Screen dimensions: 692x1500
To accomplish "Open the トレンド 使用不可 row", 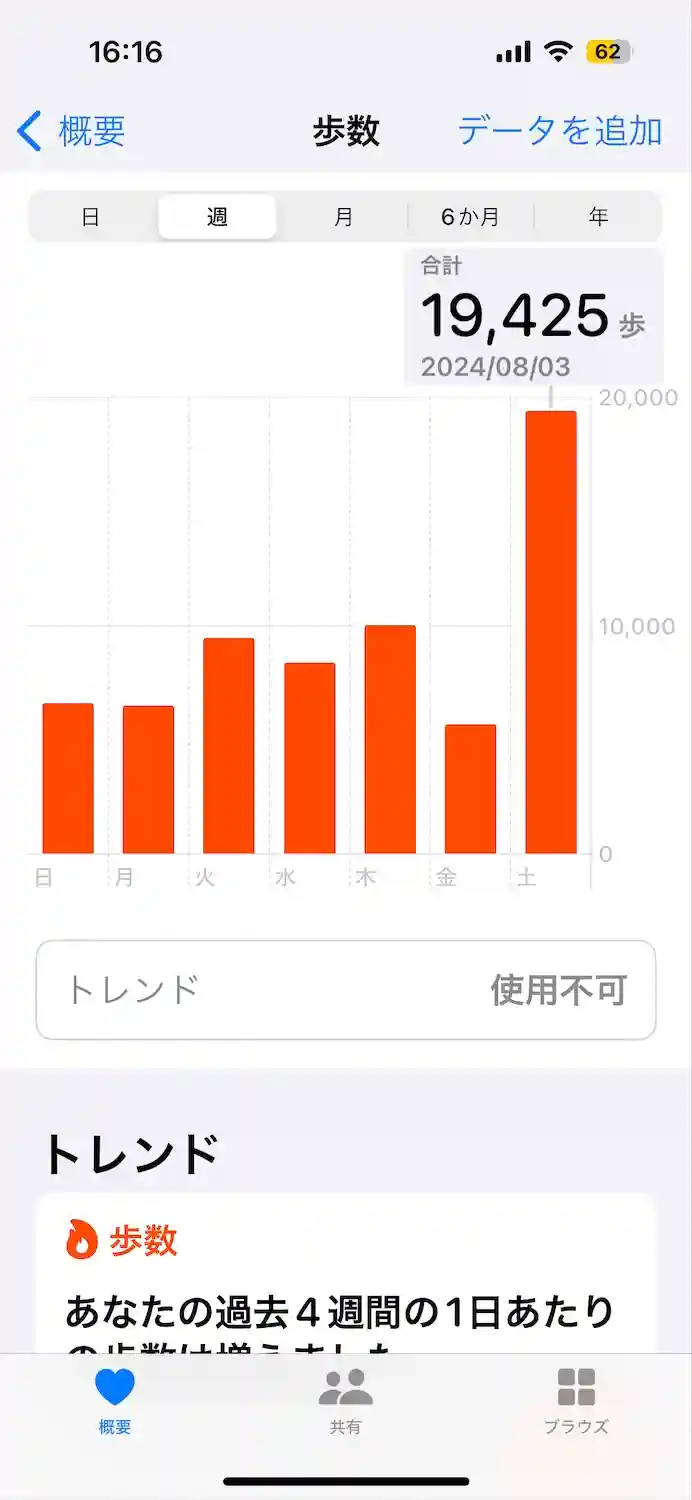I will 346,990.
